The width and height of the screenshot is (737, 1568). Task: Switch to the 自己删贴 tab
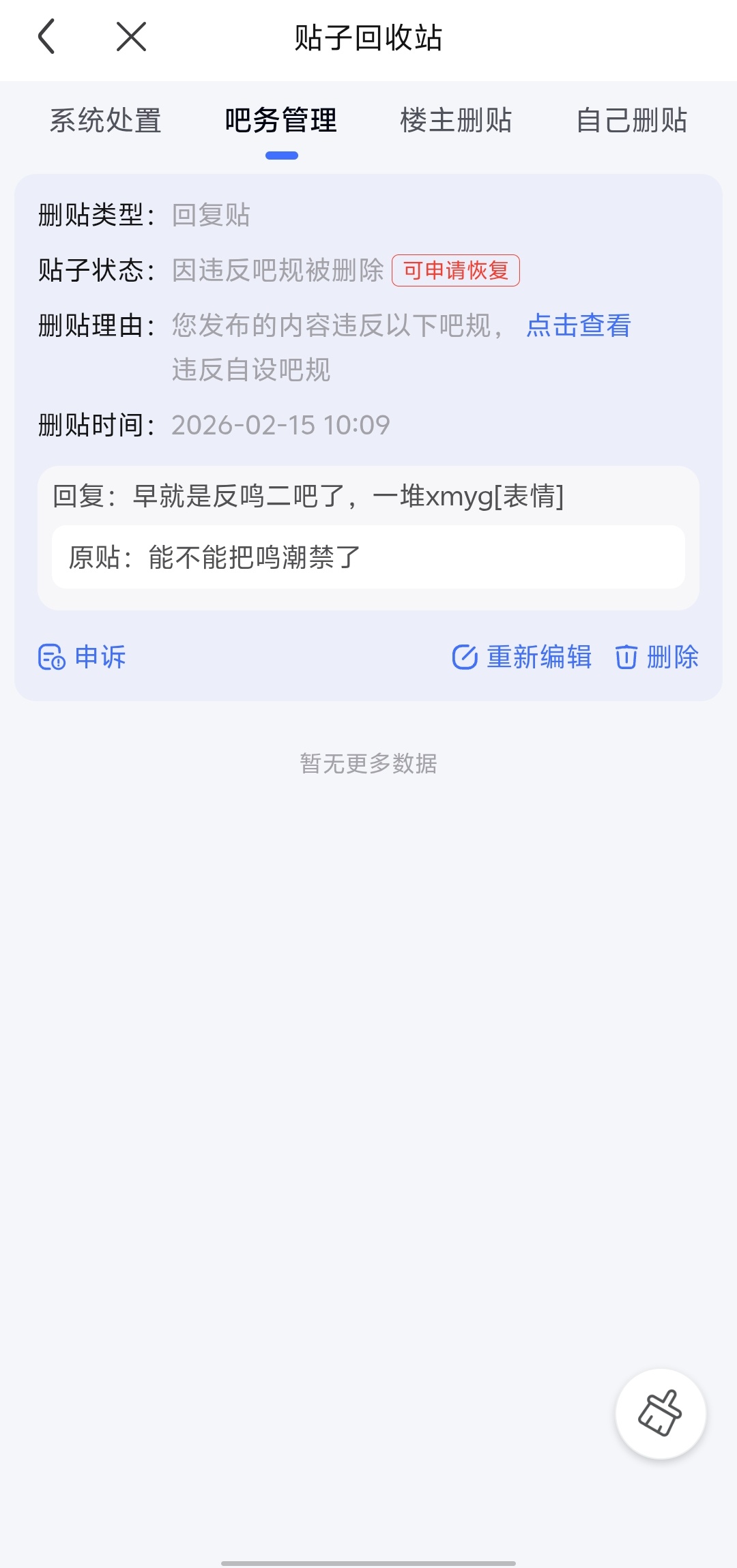631,121
